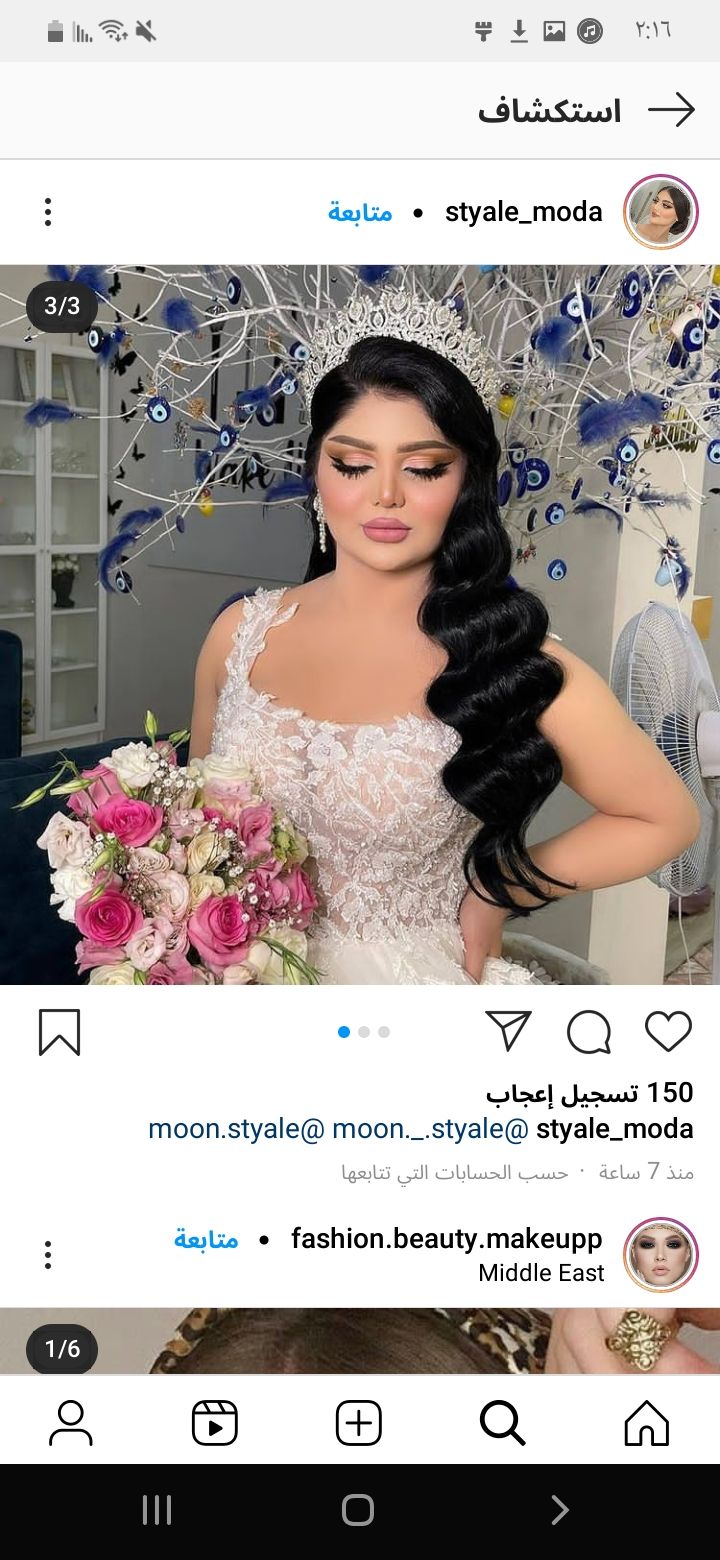The width and height of the screenshot is (720, 1560).
Task: Open the Reels tab
Action: tap(215, 1422)
